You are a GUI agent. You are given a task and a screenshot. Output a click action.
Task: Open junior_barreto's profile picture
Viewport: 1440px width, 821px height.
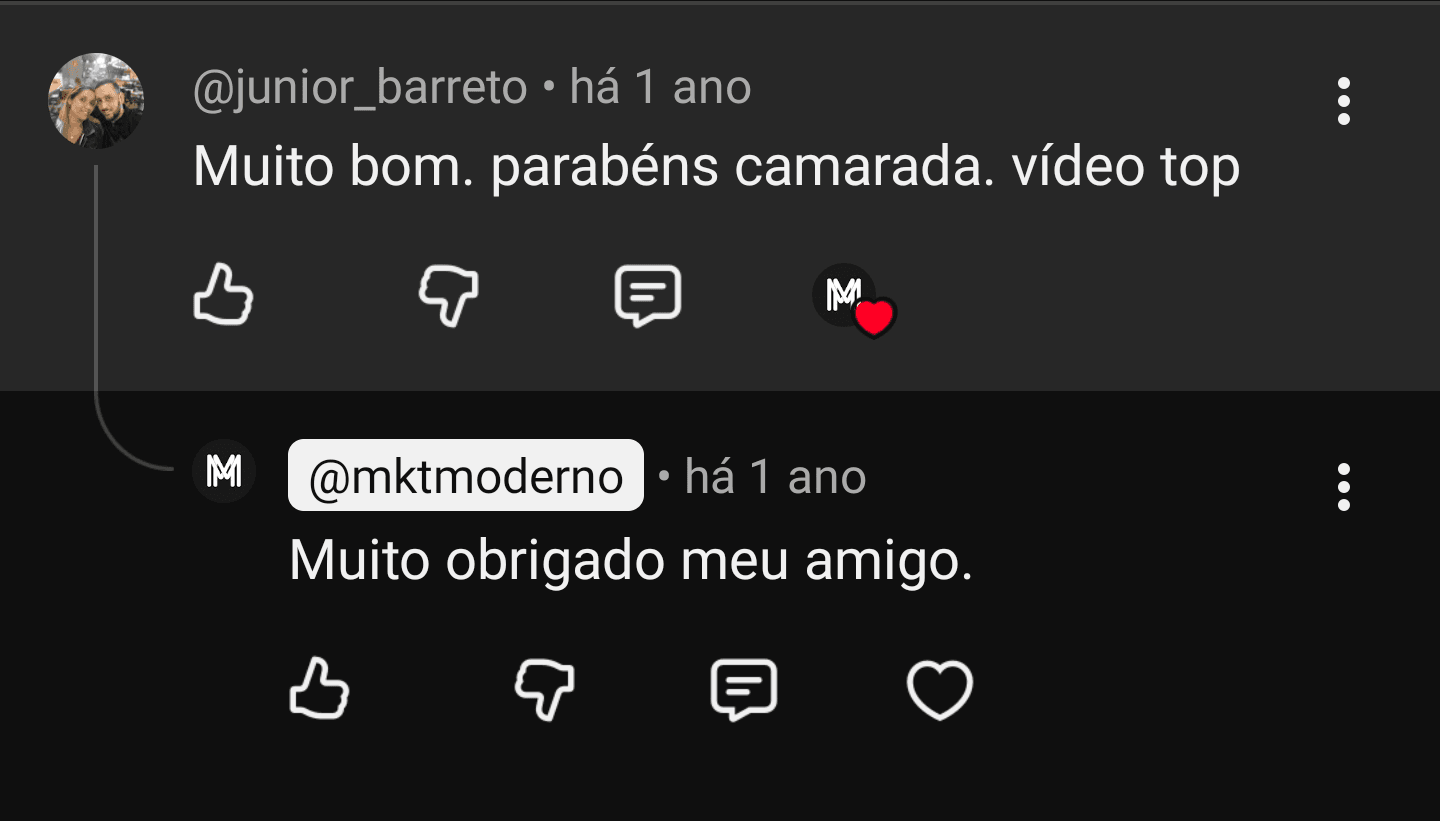click(96, 101)
